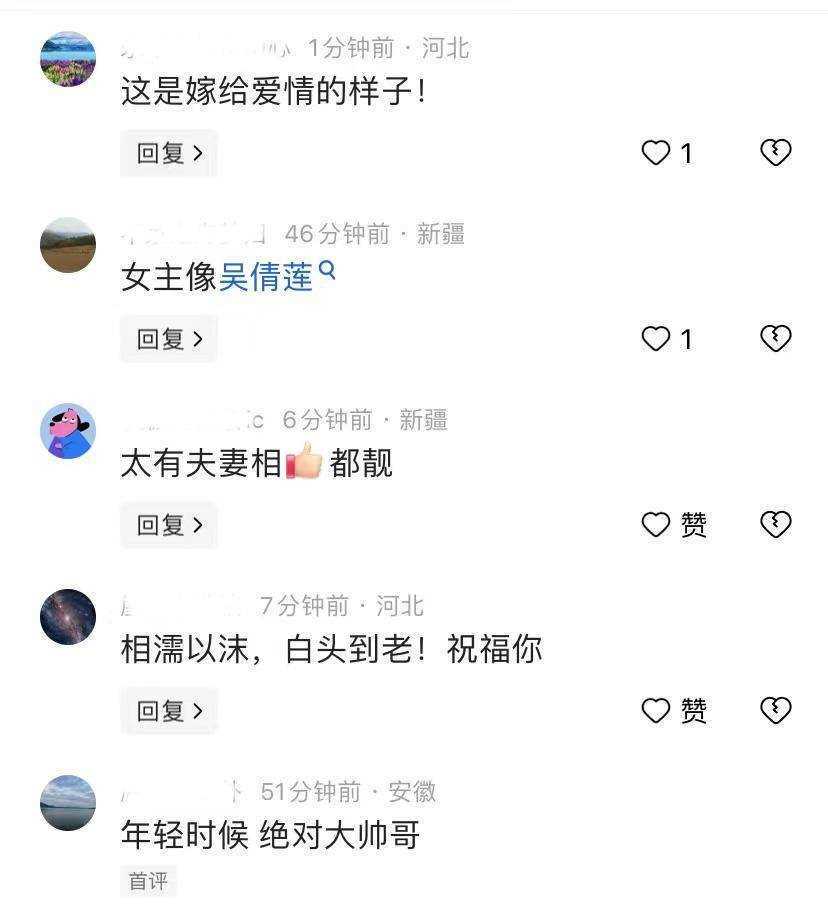Reply to the comment 相濡以沫，白头到老
Image resolution: width=828 pixels, height=913 pixels.
(169, 711)
